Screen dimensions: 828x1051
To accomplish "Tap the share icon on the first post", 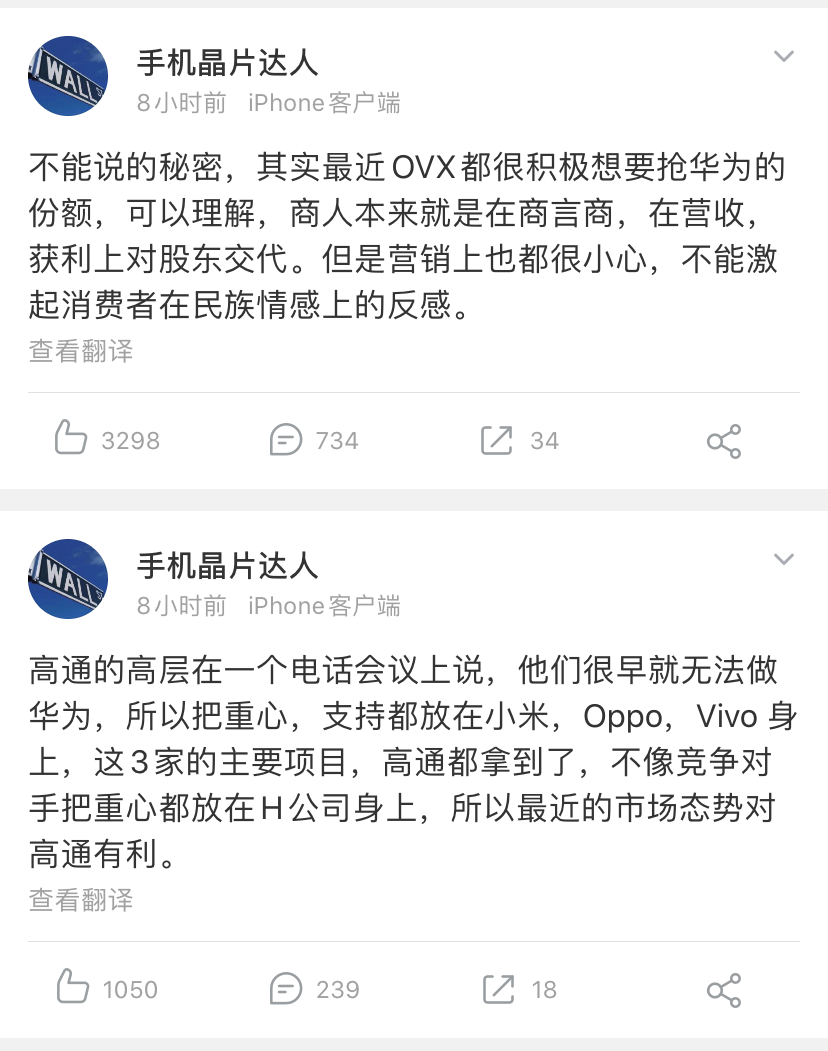I will (723, 440).
